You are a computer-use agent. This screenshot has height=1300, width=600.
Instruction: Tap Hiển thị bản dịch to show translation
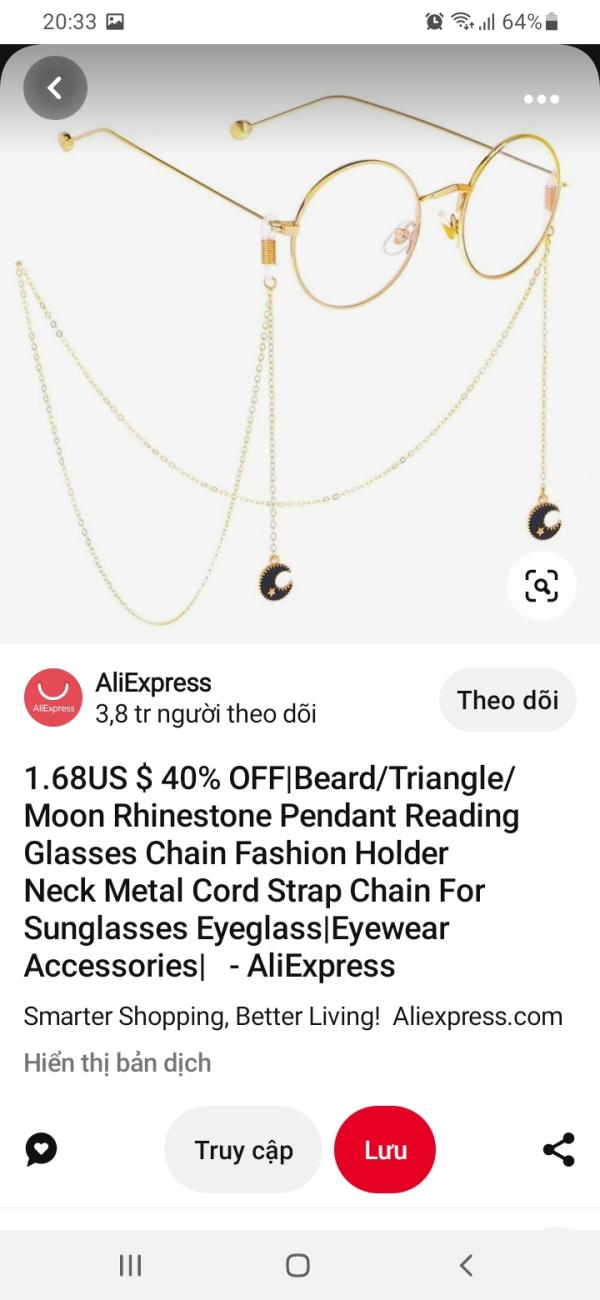coord(117,1063)
